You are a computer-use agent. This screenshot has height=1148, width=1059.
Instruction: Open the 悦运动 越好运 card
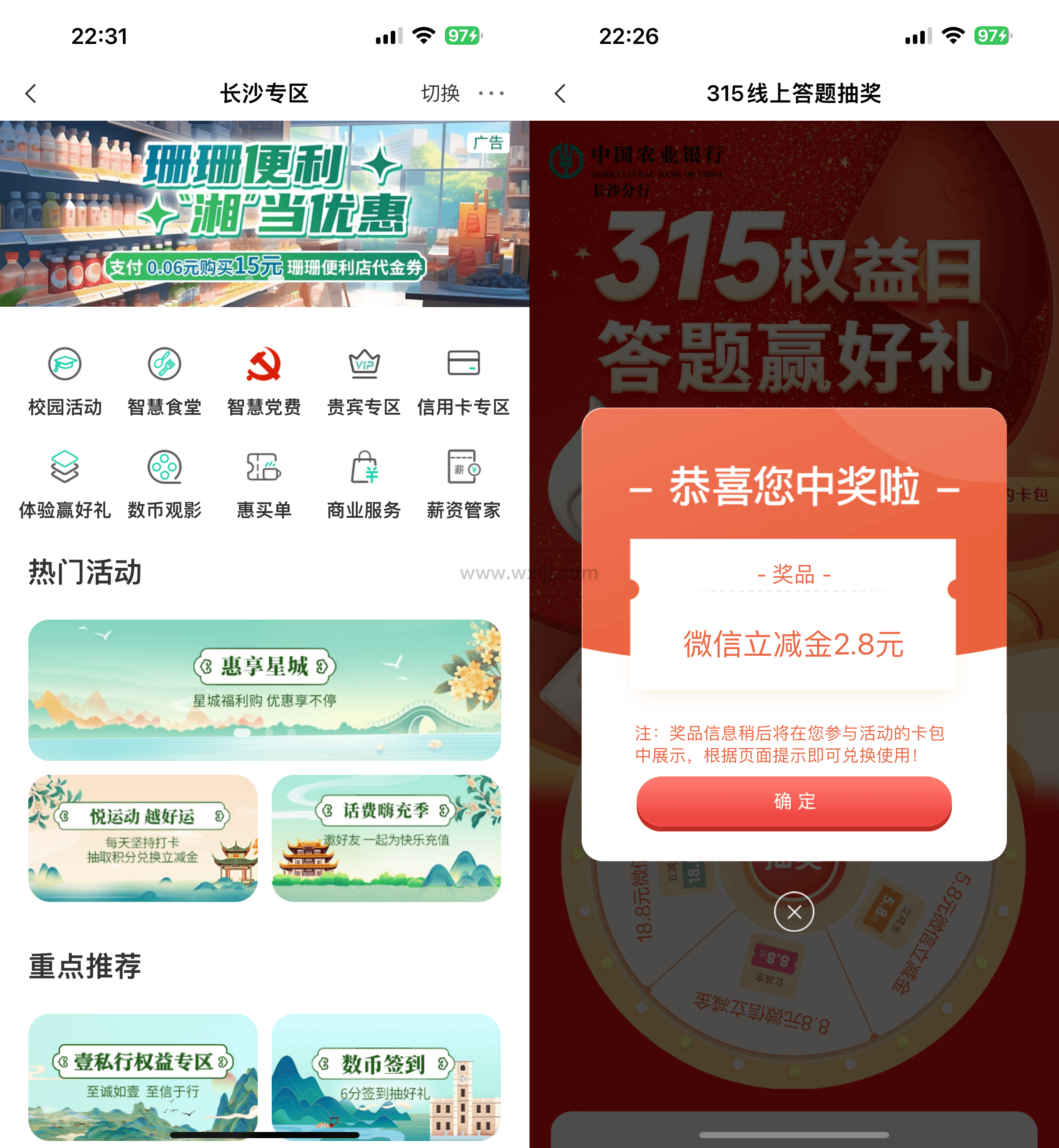[143, 838]
